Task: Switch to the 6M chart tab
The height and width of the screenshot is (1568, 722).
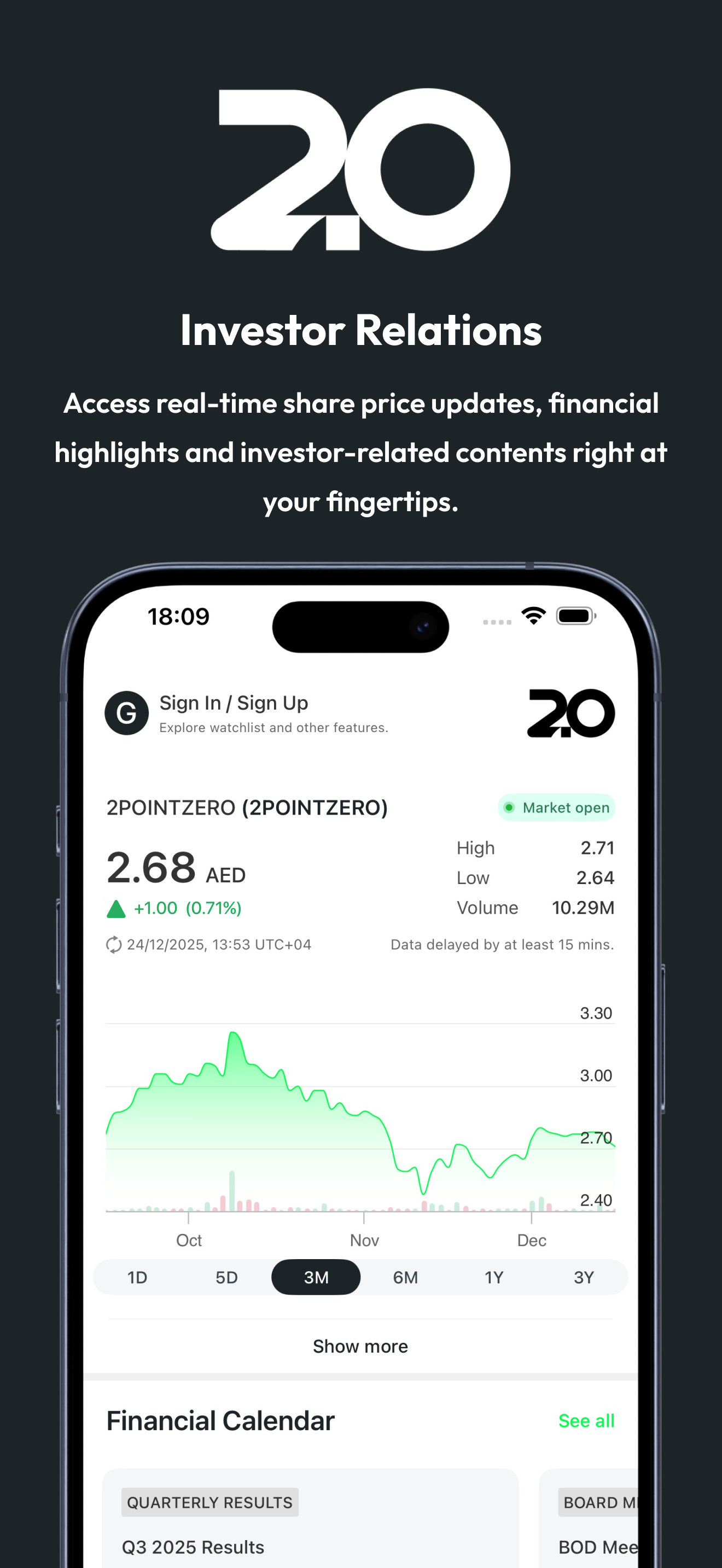Action: pyautogui.click(x=405, y=1278)
